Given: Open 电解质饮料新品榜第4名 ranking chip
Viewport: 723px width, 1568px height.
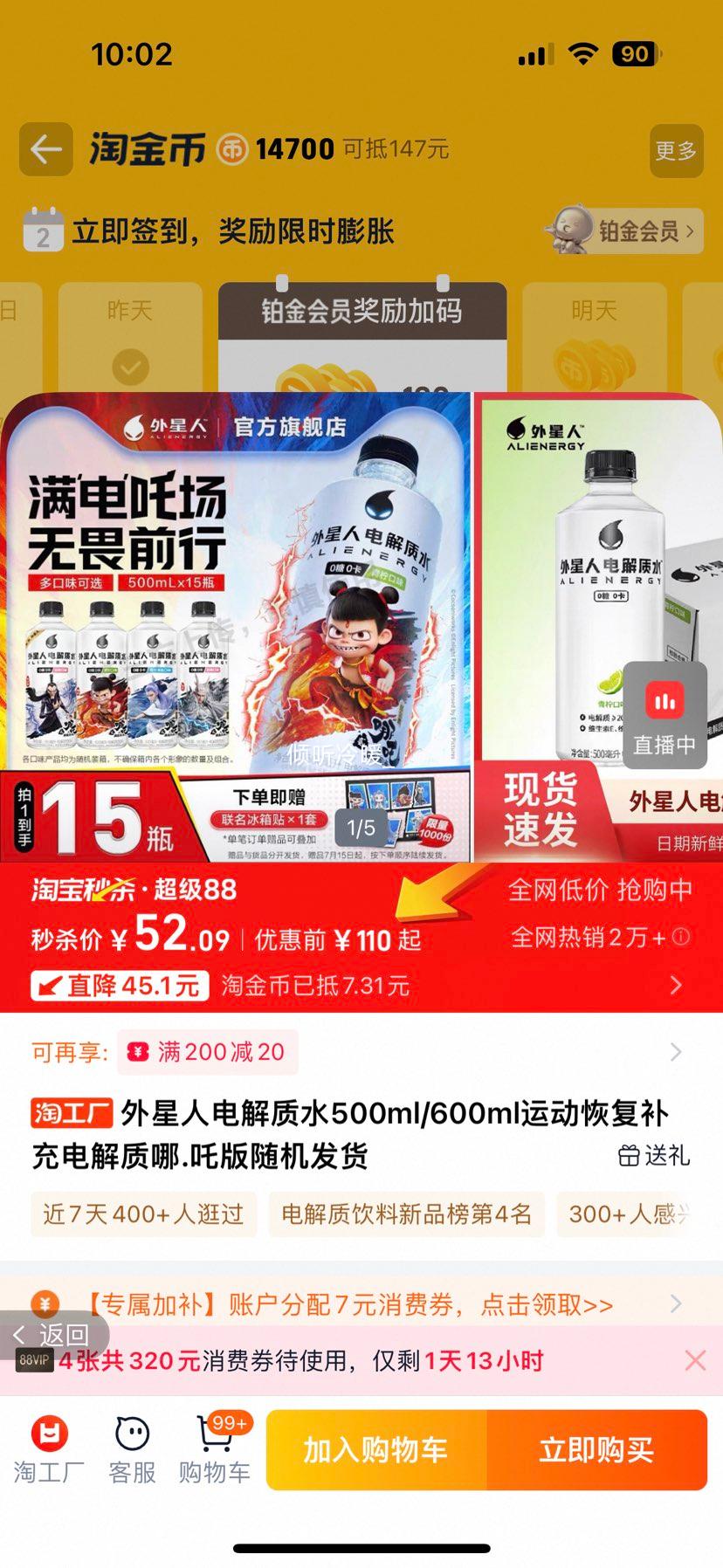Looking at the screenshot, I should pyautogui.click(x=406, y=1214).
